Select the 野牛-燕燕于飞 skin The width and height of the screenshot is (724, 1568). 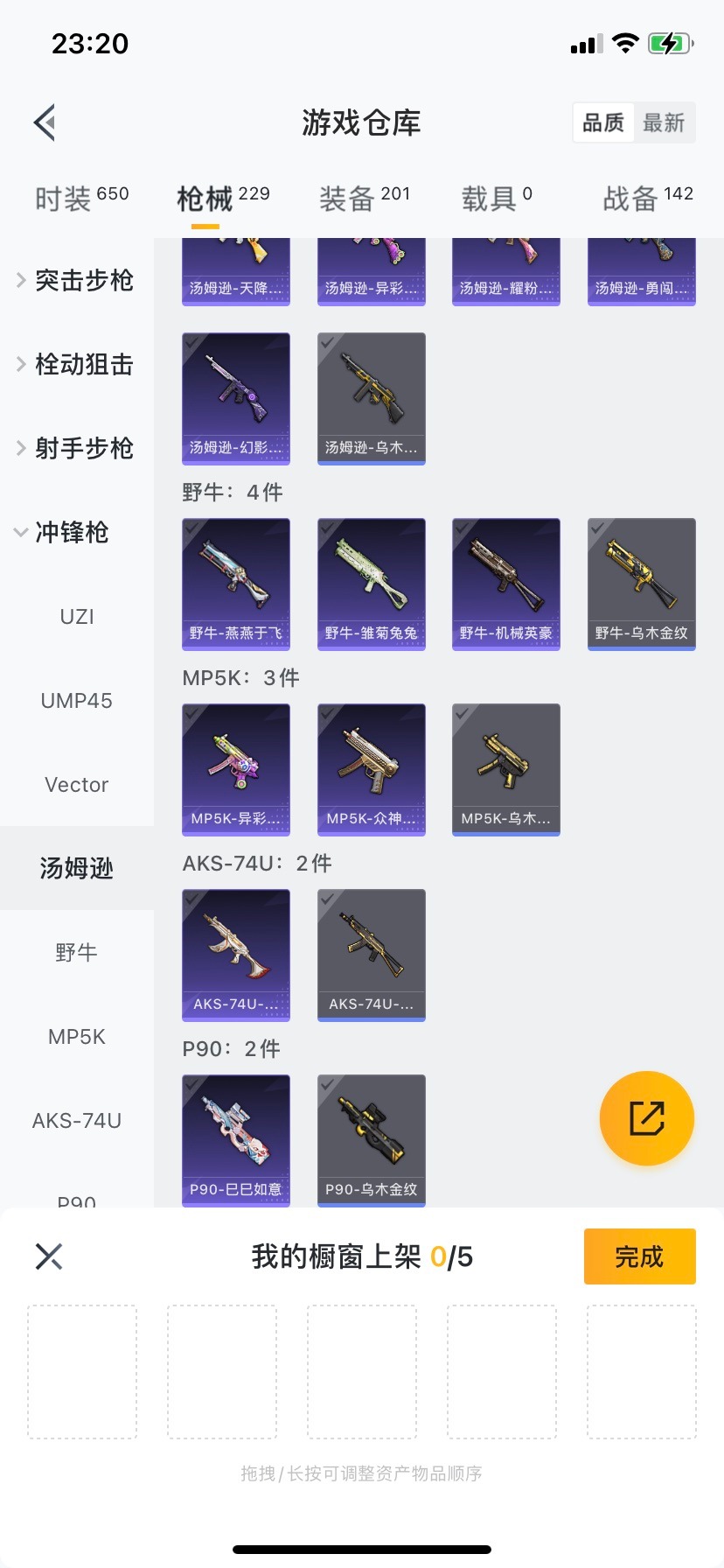[x=236, y=584]
